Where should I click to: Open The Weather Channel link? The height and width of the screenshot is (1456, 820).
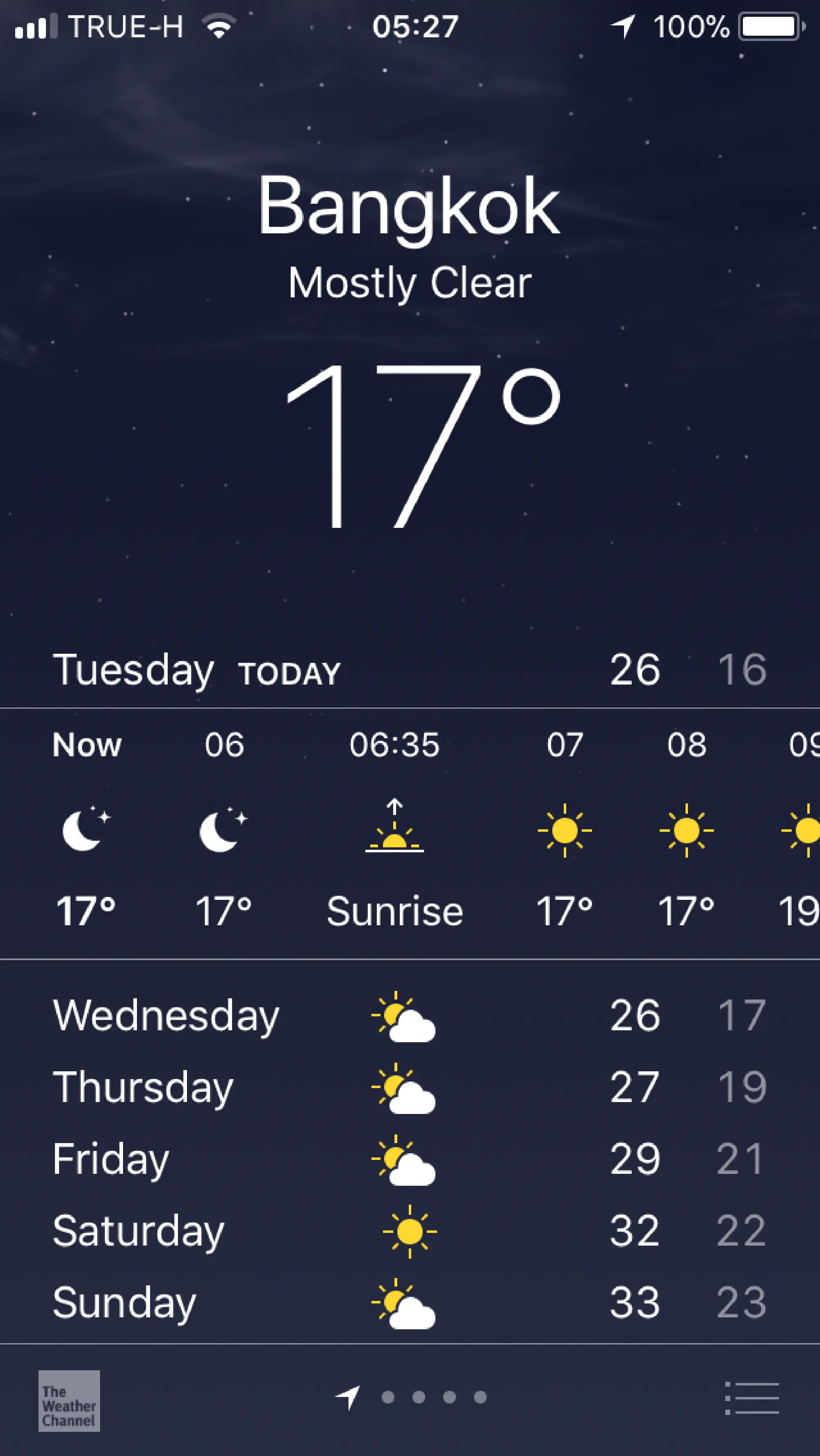pyautogui.click(x=69, y=1401)
